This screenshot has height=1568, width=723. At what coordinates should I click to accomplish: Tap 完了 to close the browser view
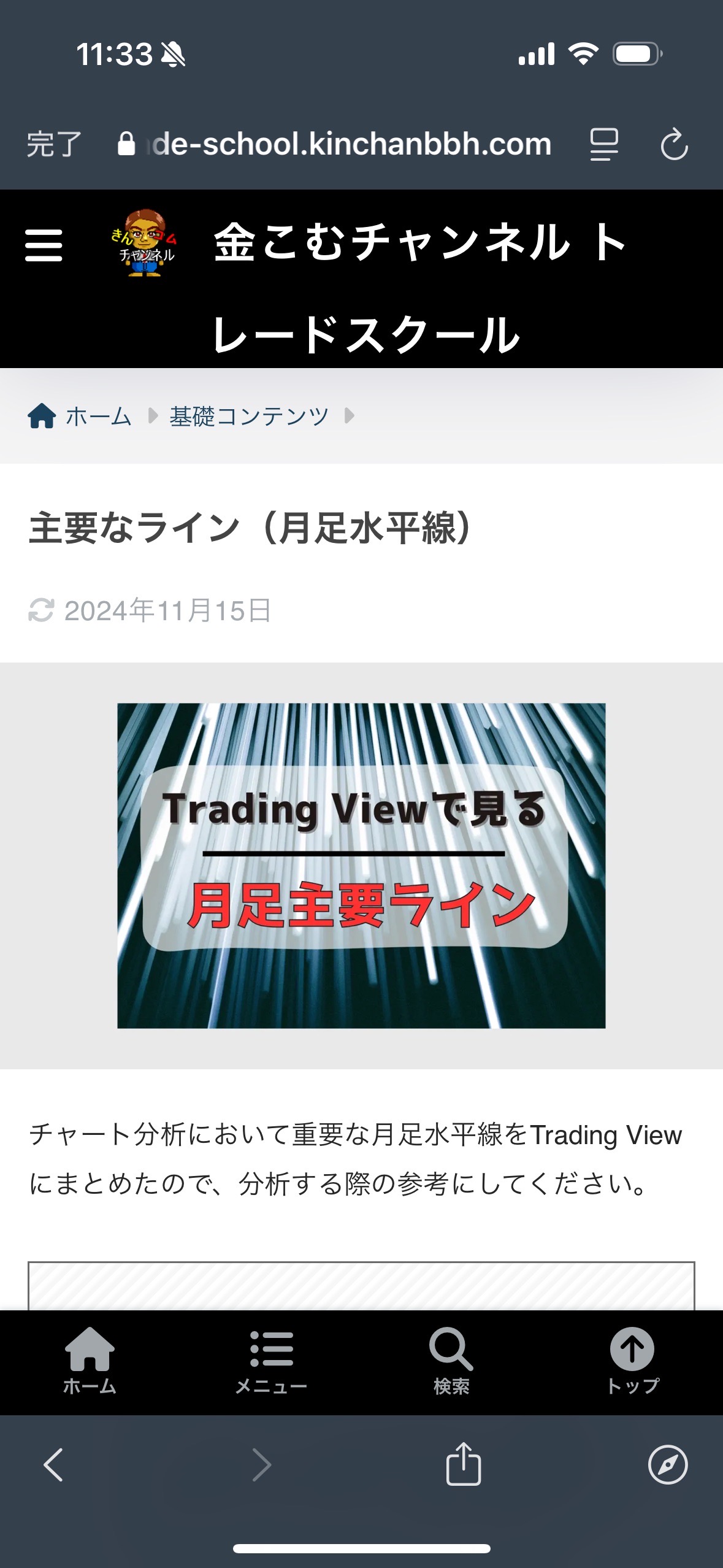coord(54,145)
